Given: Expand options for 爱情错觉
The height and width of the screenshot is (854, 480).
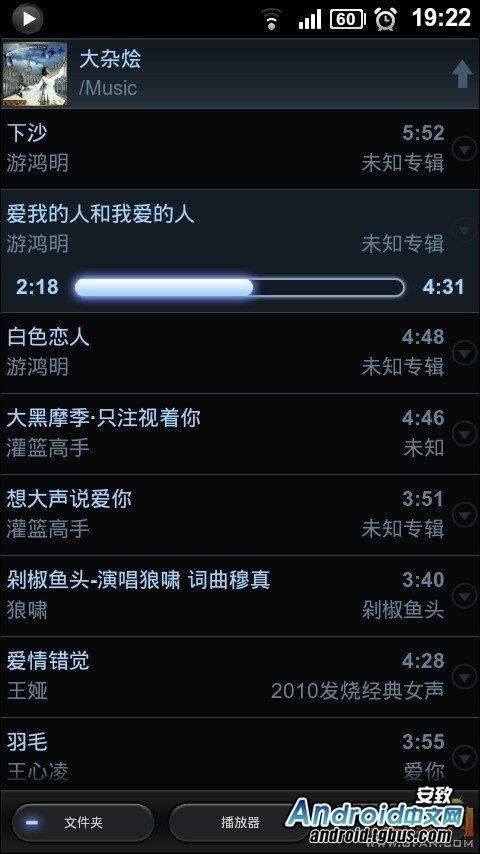Looking at the screenshot, I should (x=465, y=677).
